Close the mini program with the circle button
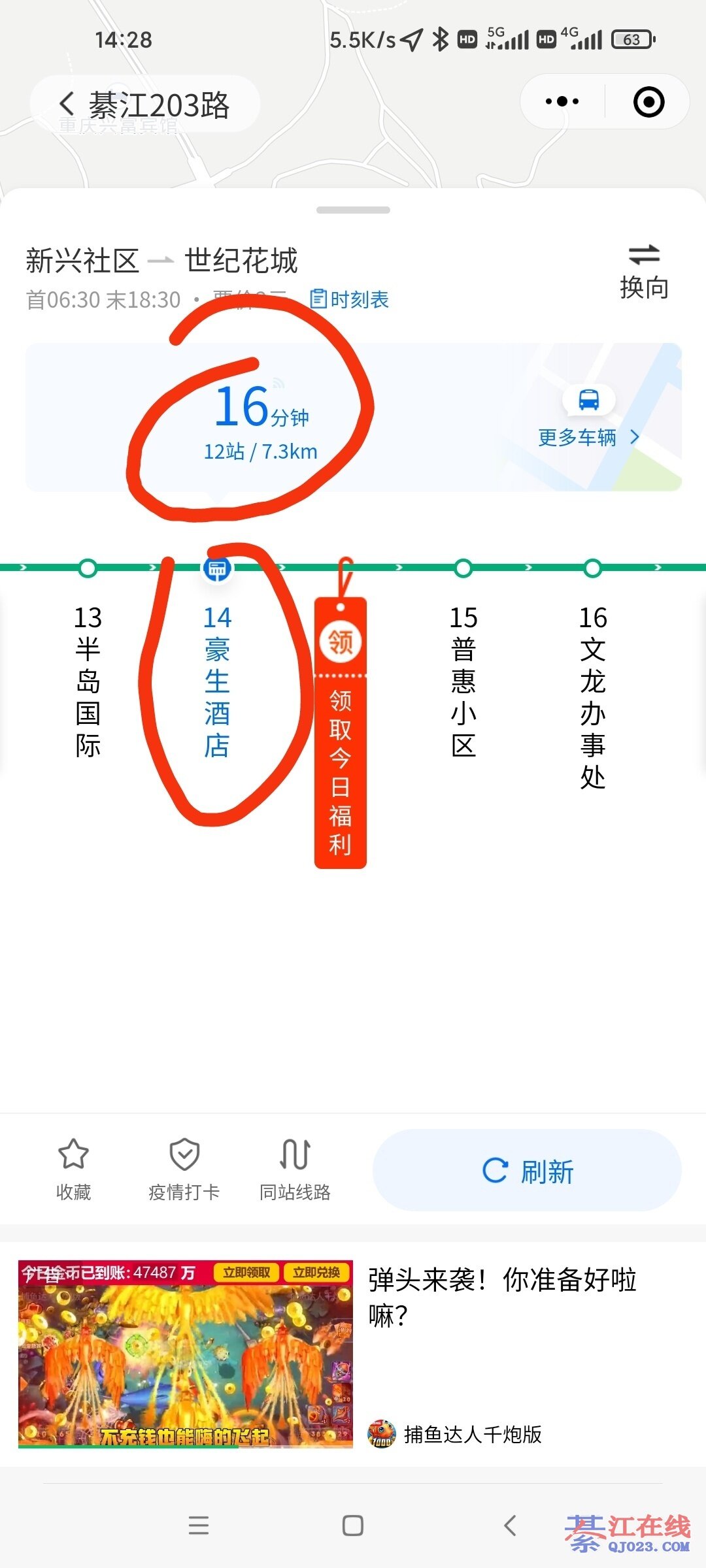Viewport: 706px width, 1568px height. point(648,102)
